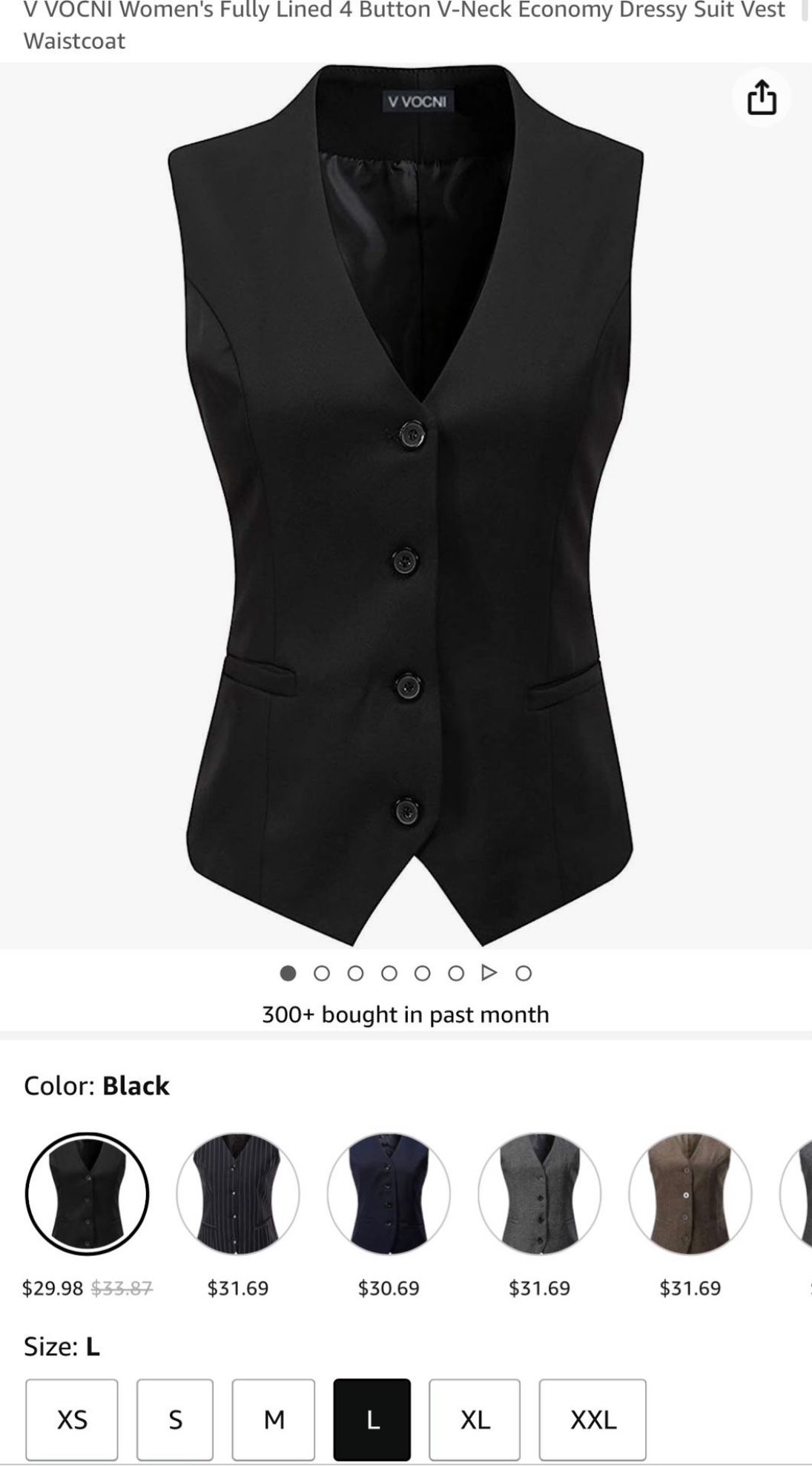Select the fourth carousel dot

pos(389,974)
